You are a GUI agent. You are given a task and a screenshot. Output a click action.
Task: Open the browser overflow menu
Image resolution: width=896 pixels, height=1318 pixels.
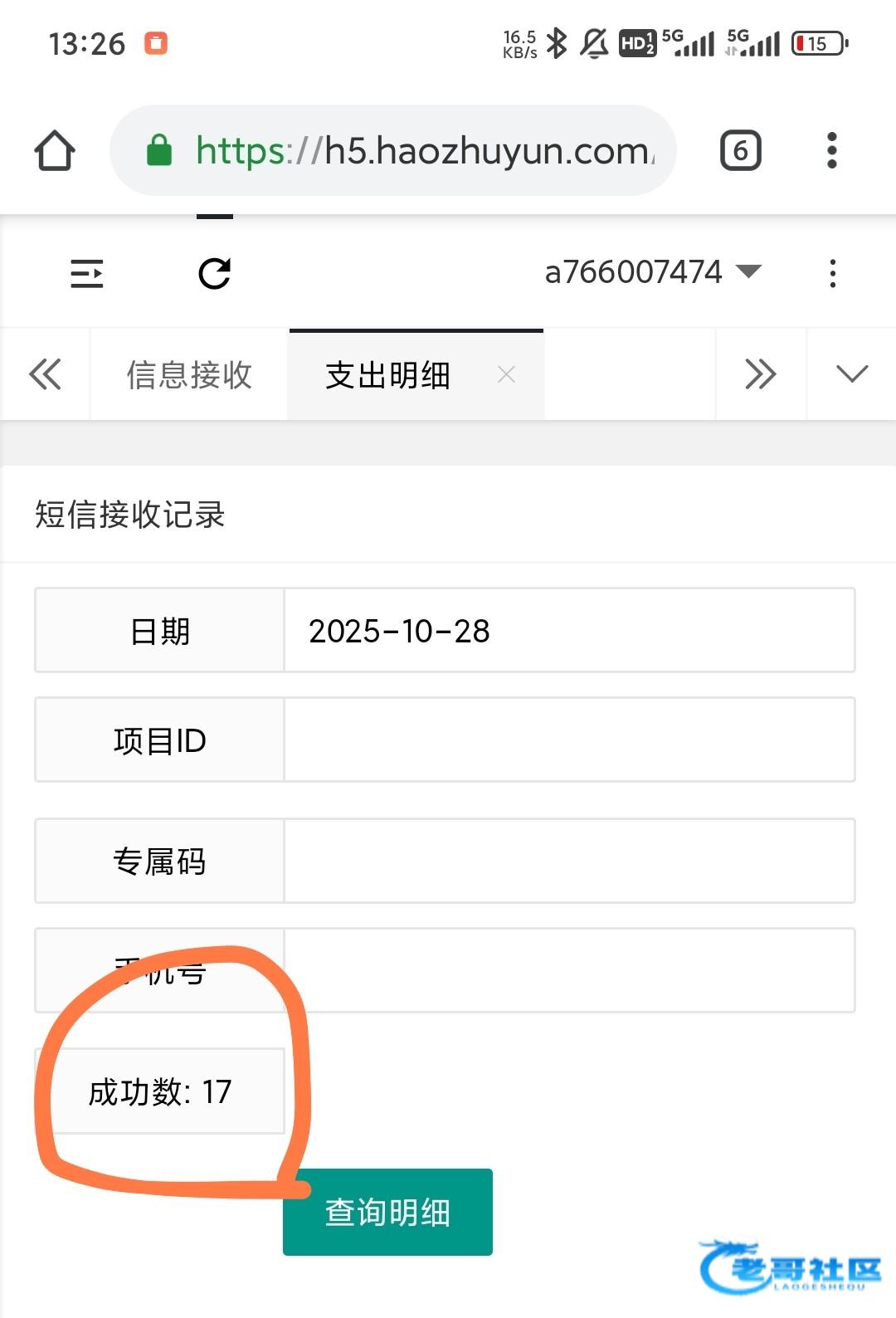pos(831,151)
